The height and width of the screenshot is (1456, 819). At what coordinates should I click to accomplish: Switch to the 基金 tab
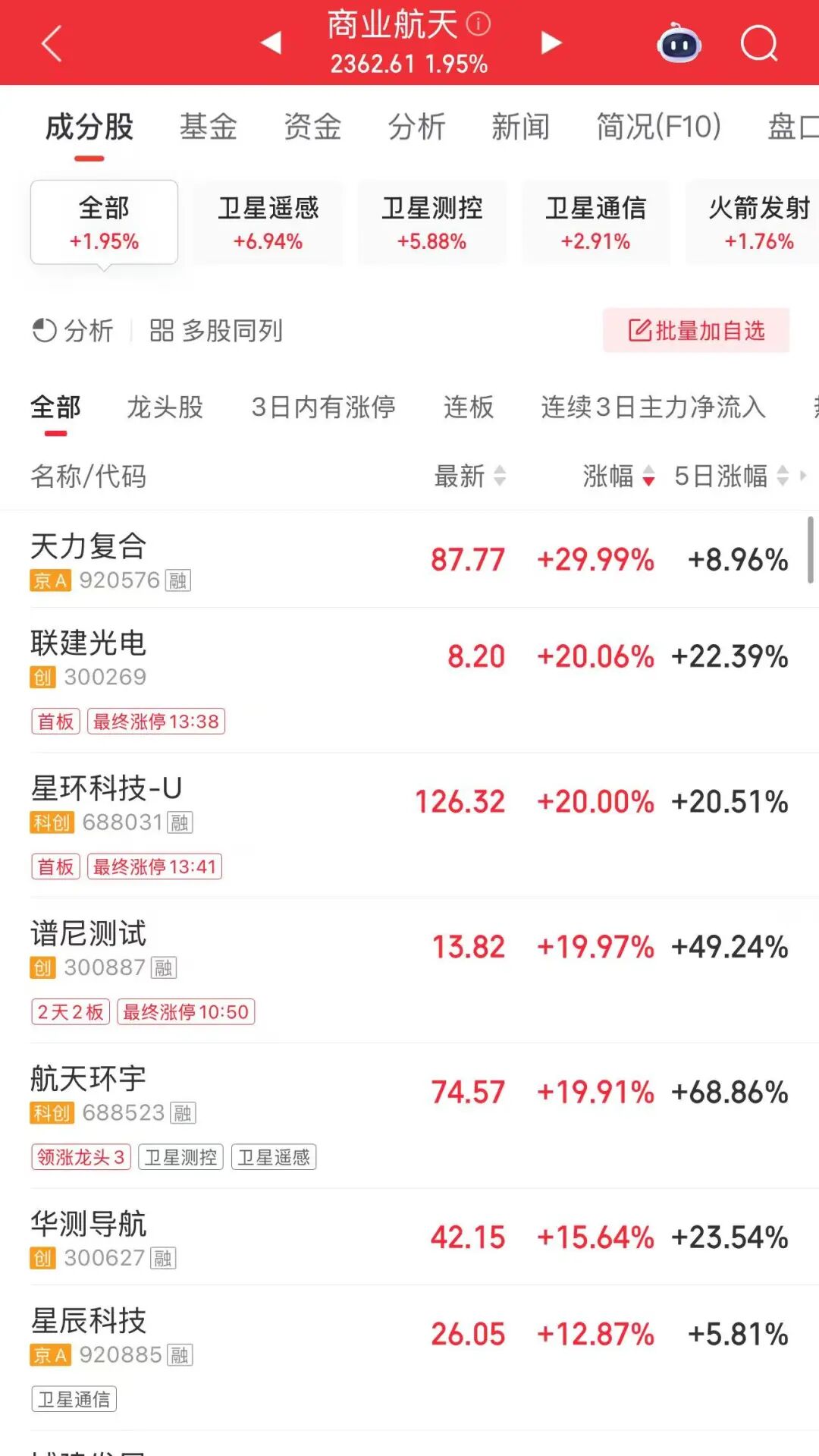pos(209,127)
